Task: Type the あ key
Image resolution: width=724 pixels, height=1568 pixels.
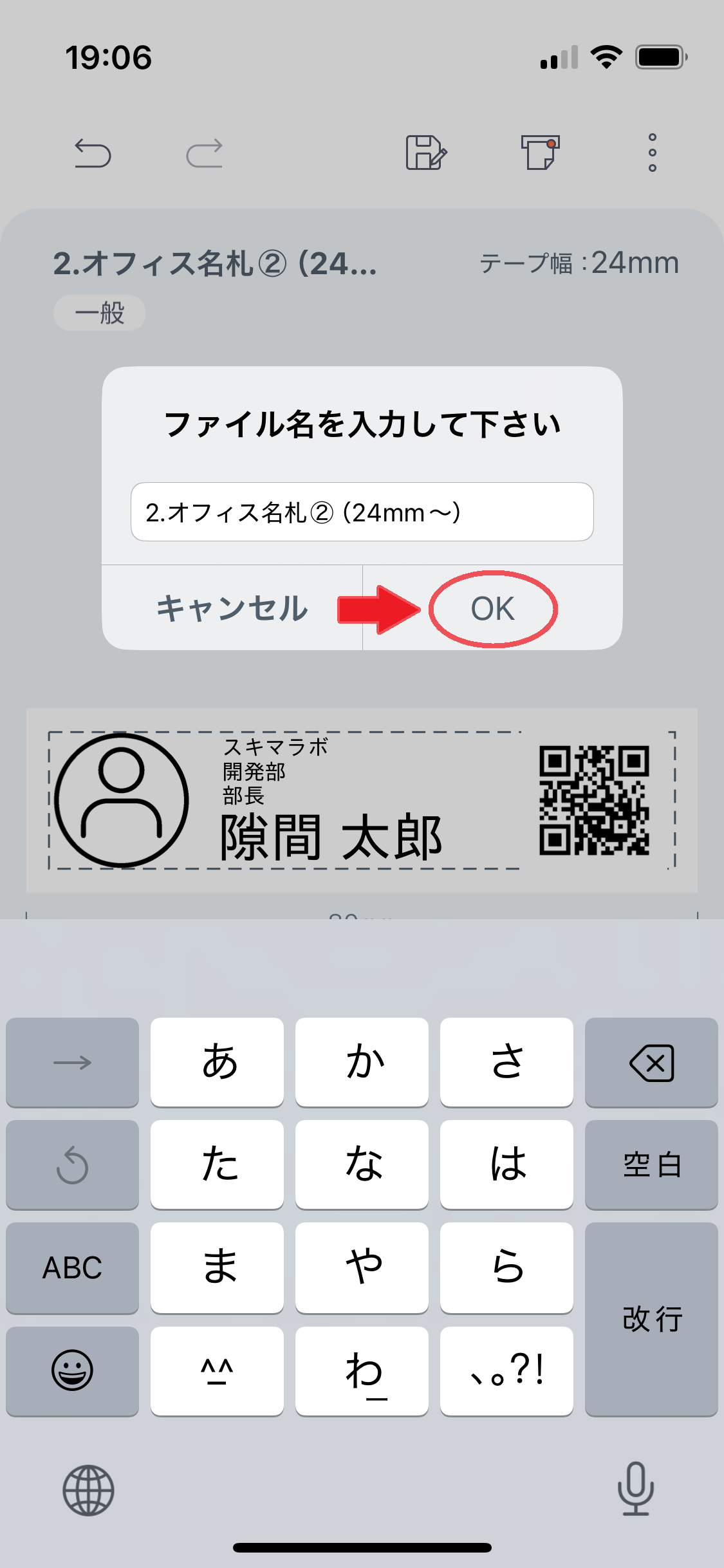Action: point(217,1062)
